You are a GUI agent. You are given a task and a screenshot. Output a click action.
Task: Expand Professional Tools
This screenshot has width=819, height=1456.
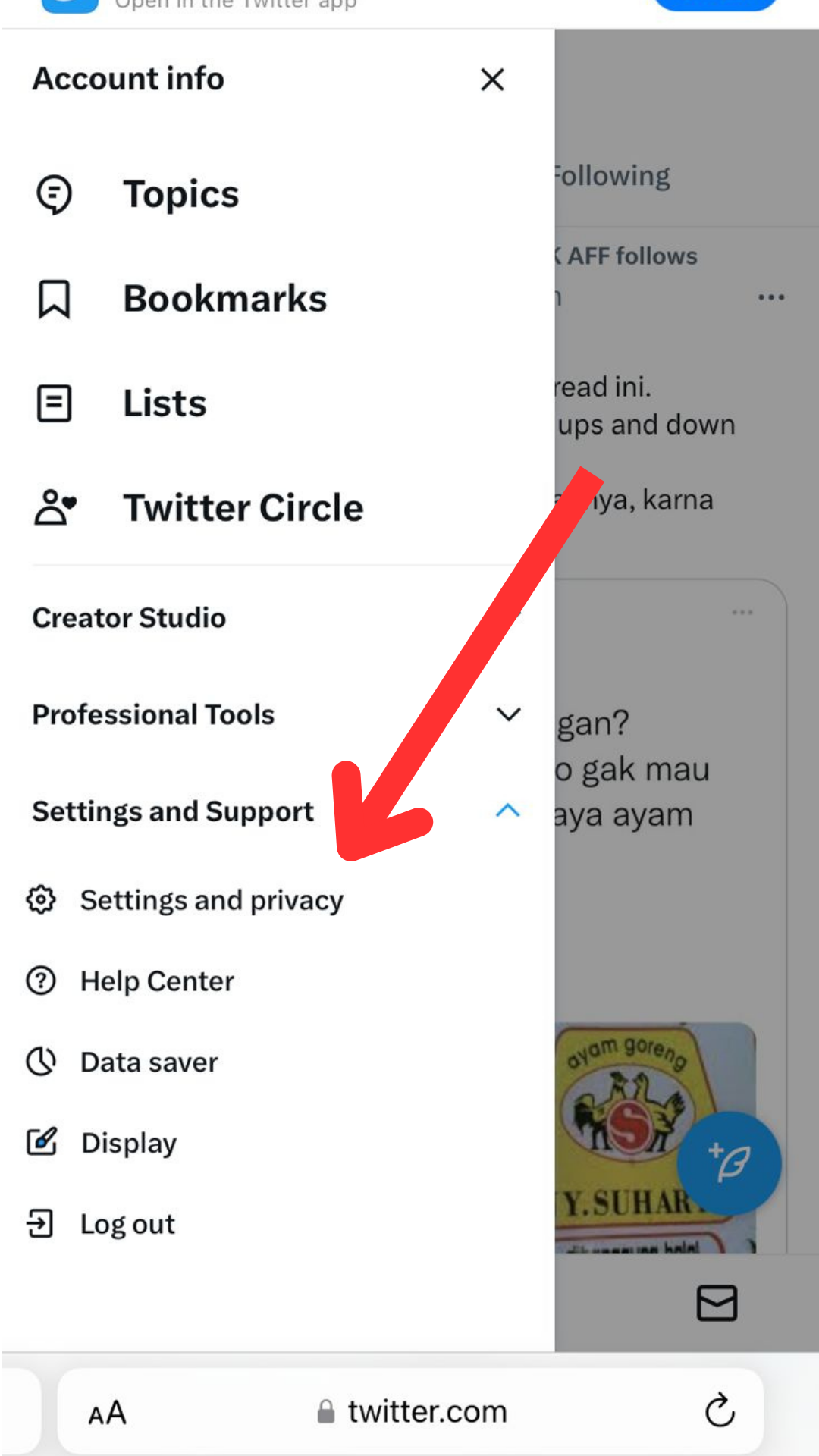point(277,714)
